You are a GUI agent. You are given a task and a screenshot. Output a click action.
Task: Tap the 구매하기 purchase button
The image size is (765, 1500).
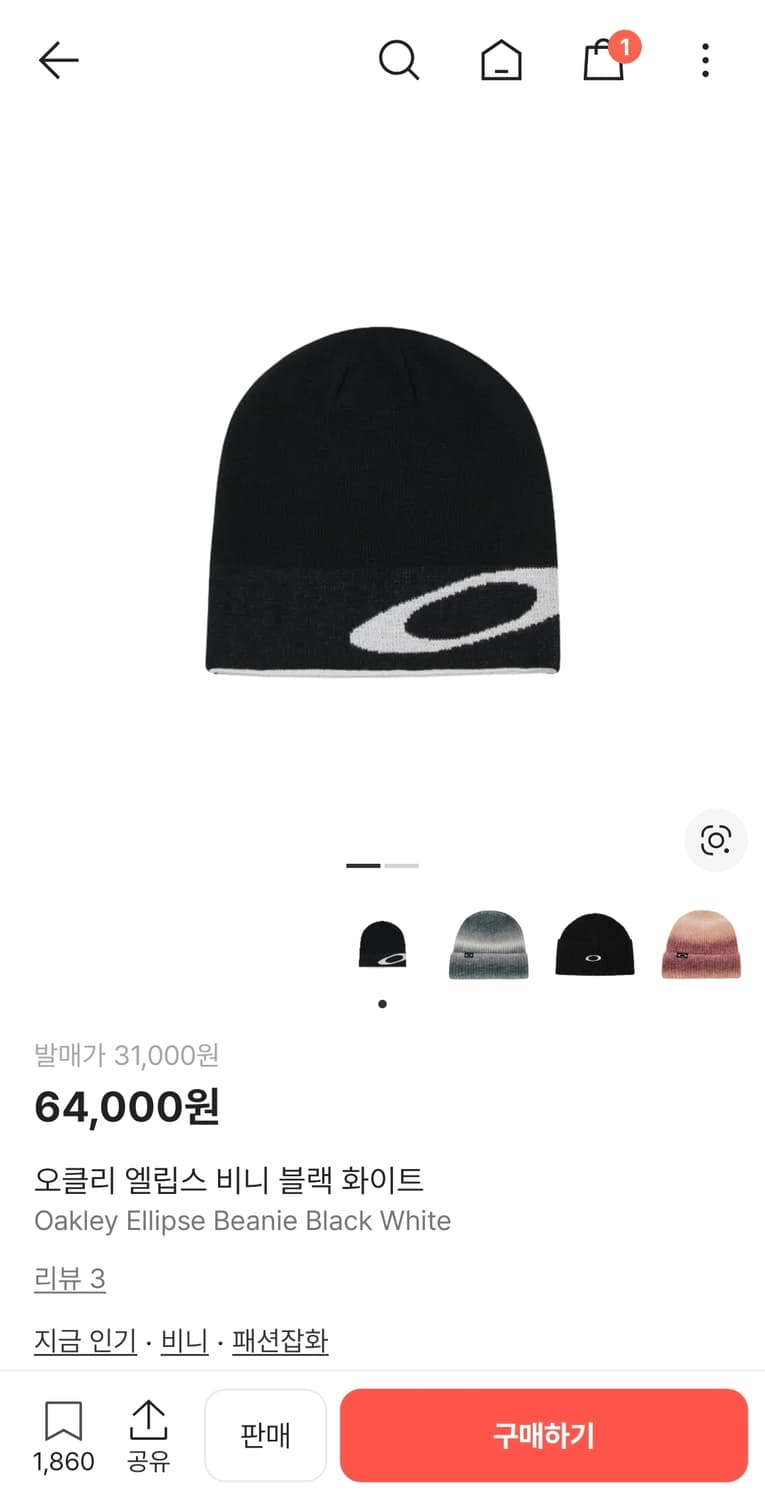point(543,1435)
